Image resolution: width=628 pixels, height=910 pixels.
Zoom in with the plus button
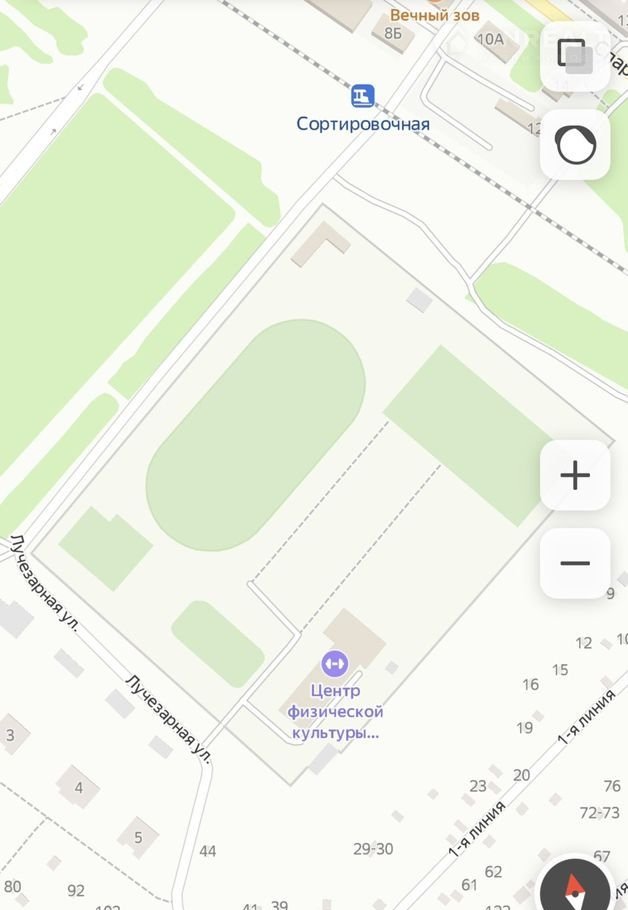[x=575, y=475]
